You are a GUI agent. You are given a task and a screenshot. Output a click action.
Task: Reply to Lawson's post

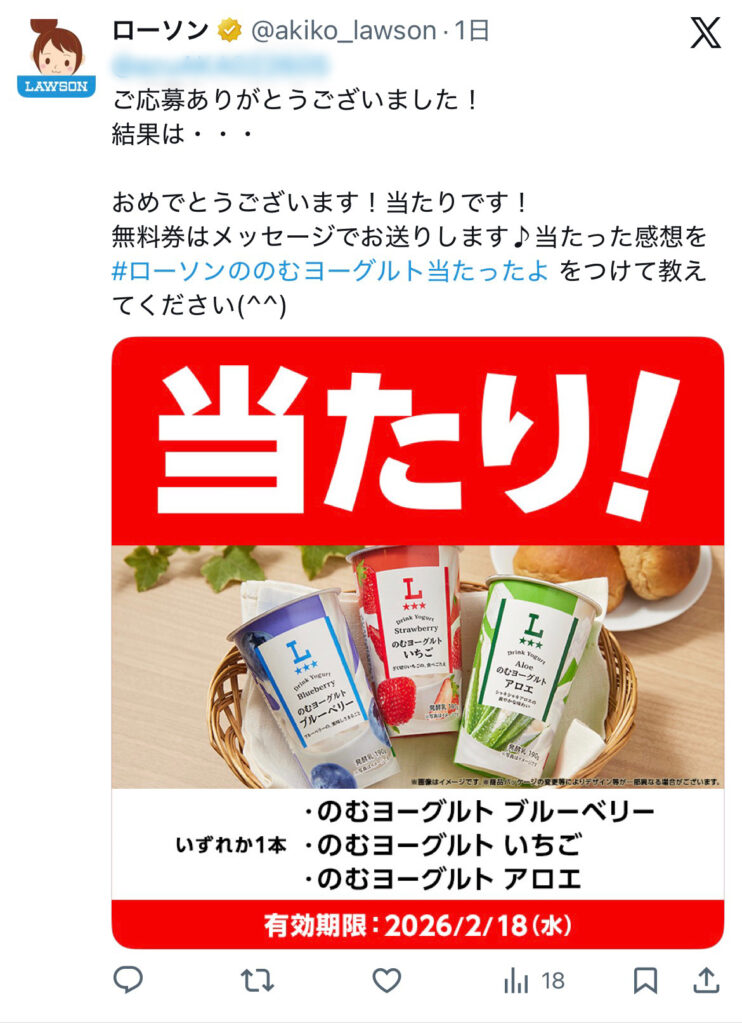pos(127,980)
